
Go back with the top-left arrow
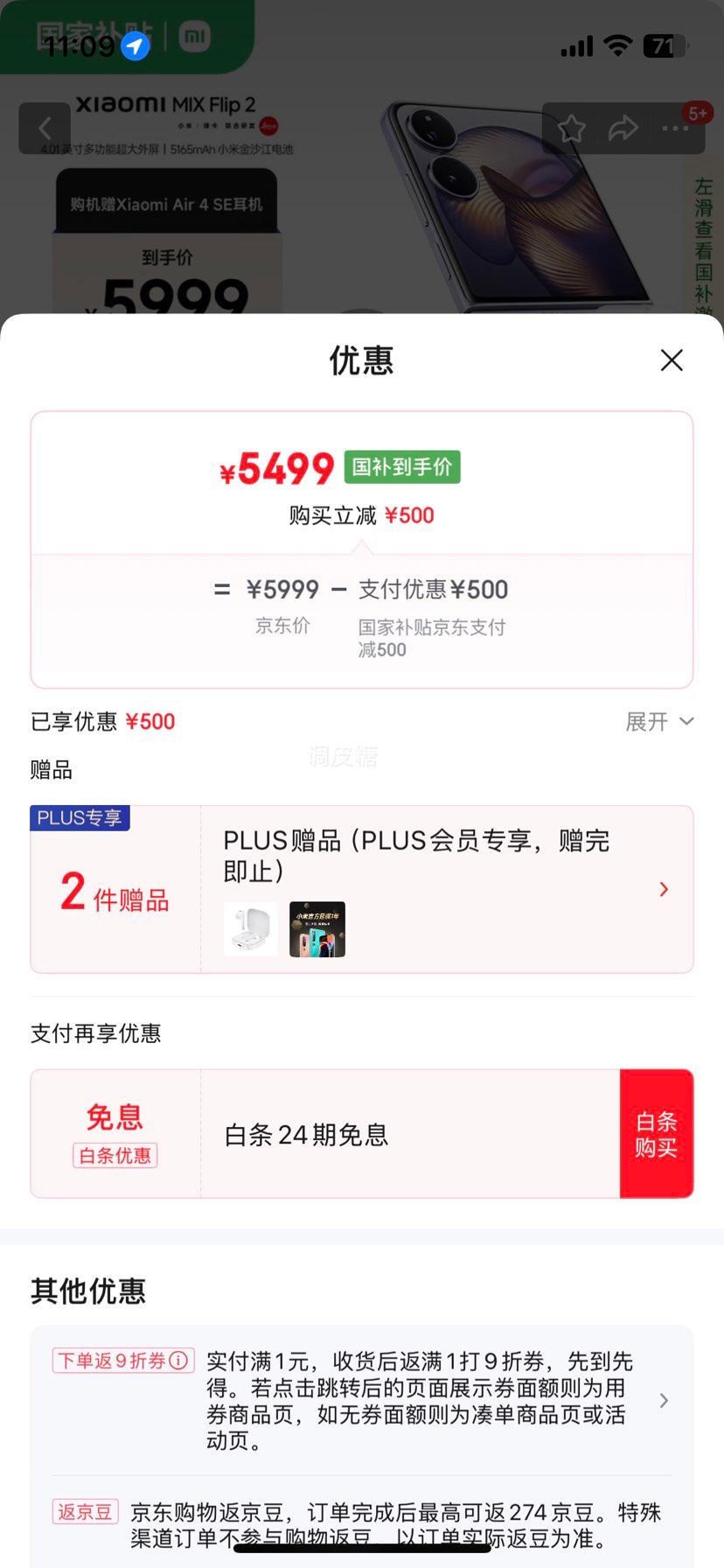pyautogui.click(x=45, y=129)
